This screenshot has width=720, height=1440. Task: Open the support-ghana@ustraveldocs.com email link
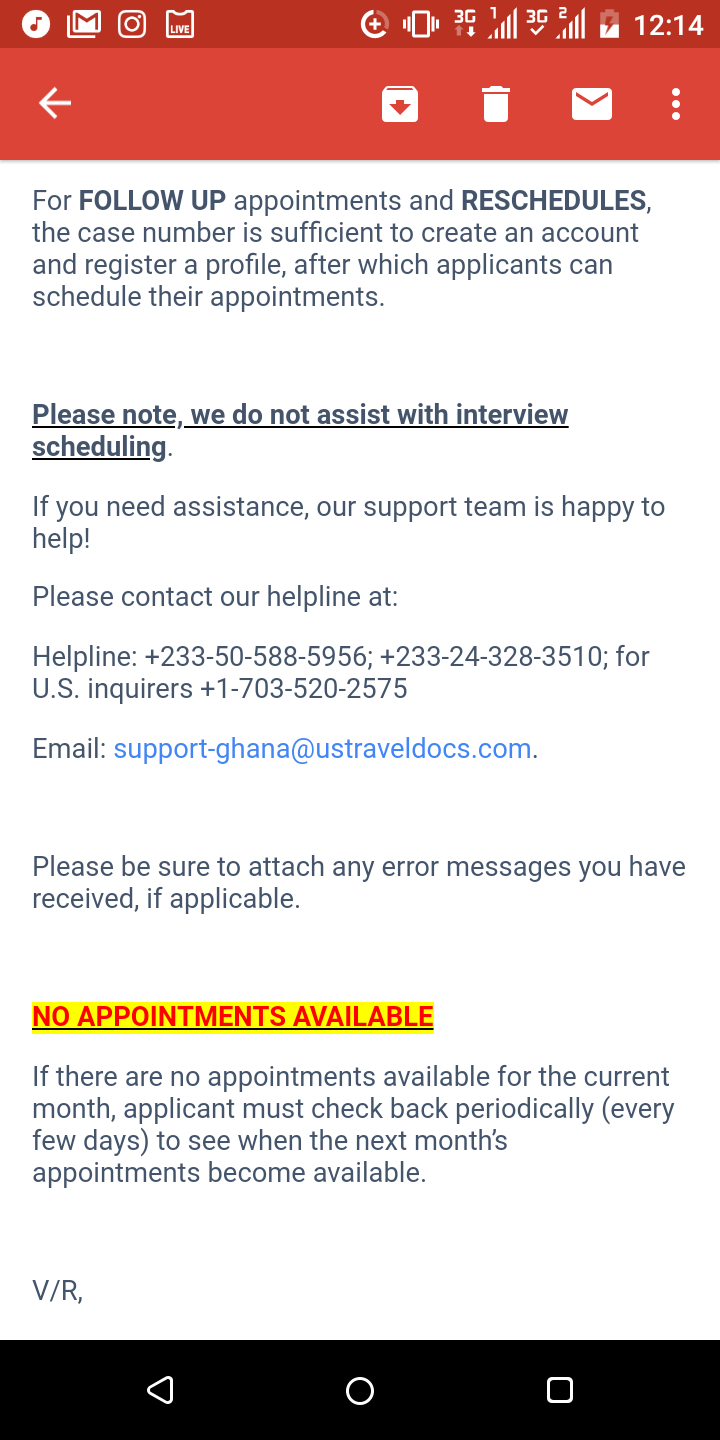click(322, 749)
